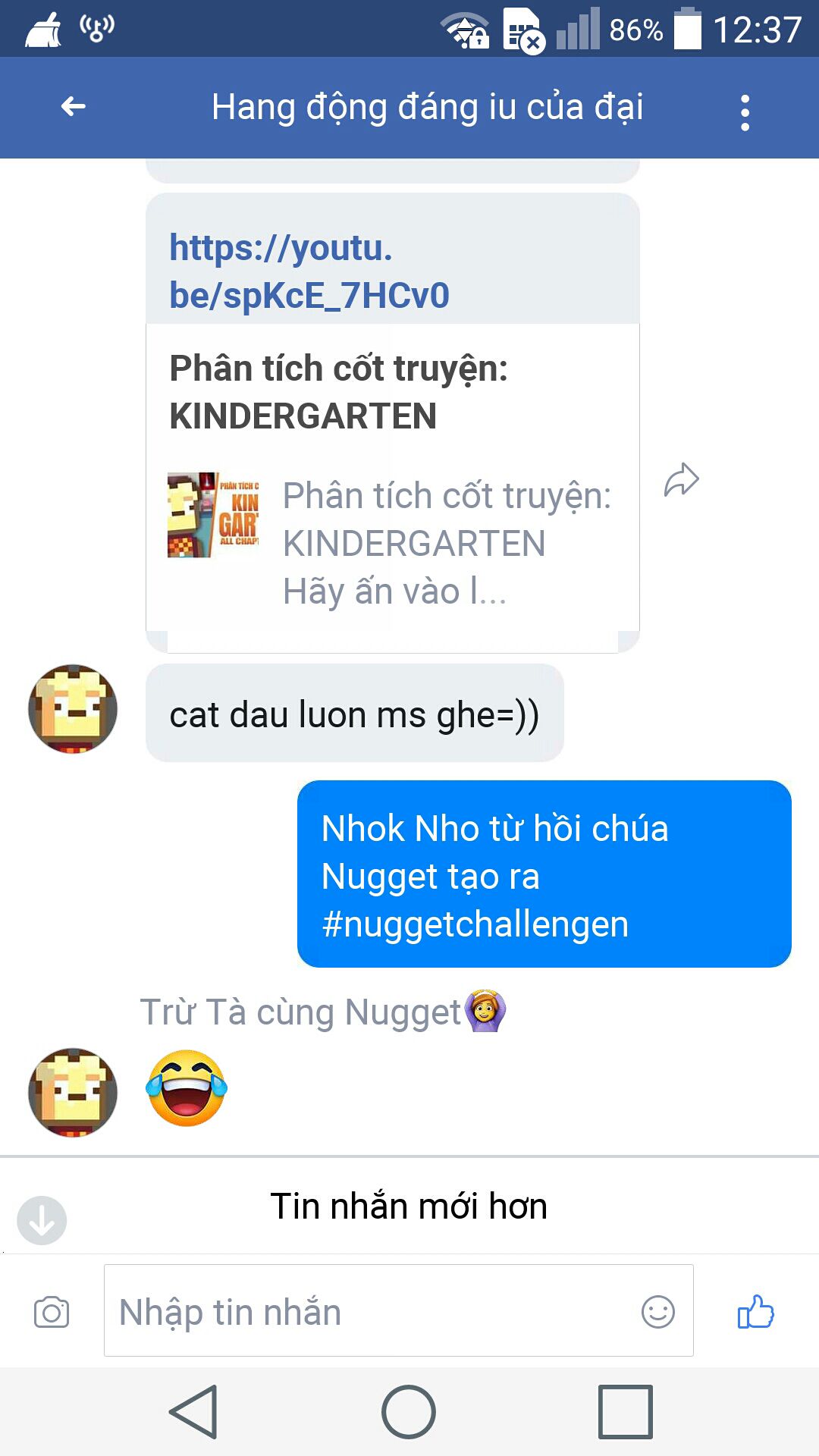Tap the system home button
Image resolution: width=819 pixels, height=1456 pixels.
[x=409, y=1412]
